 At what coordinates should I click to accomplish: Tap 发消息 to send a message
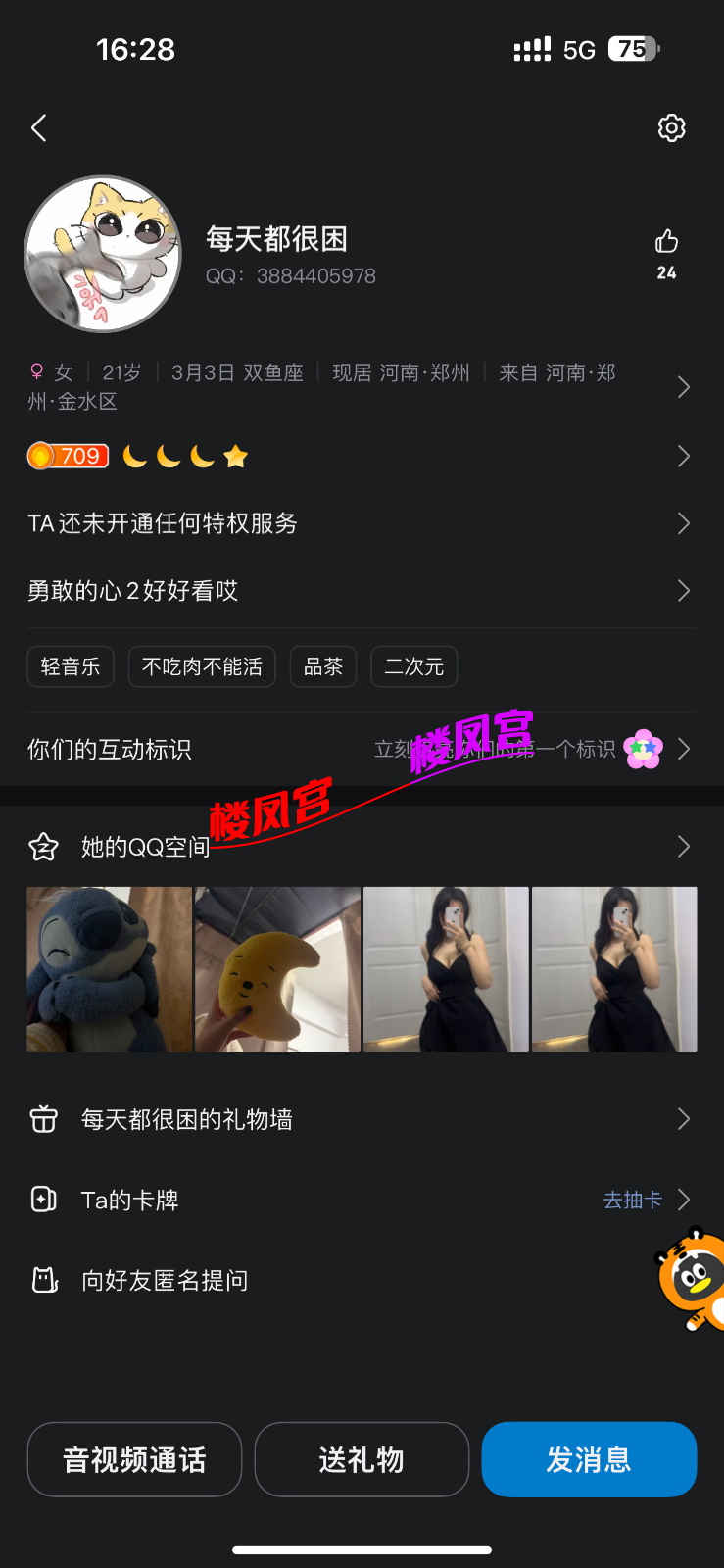pos(589,1459)
